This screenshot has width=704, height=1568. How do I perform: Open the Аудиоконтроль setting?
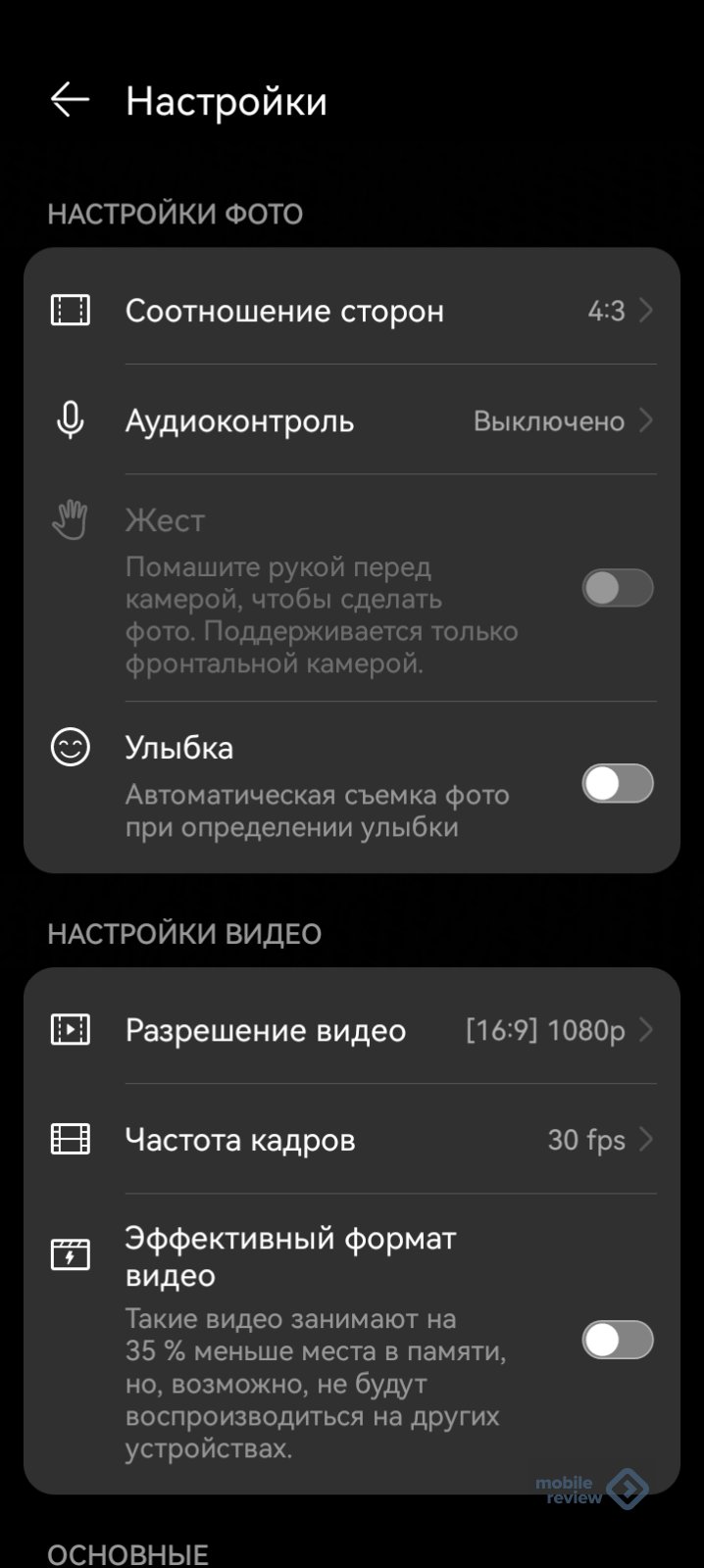pos(352,420)
